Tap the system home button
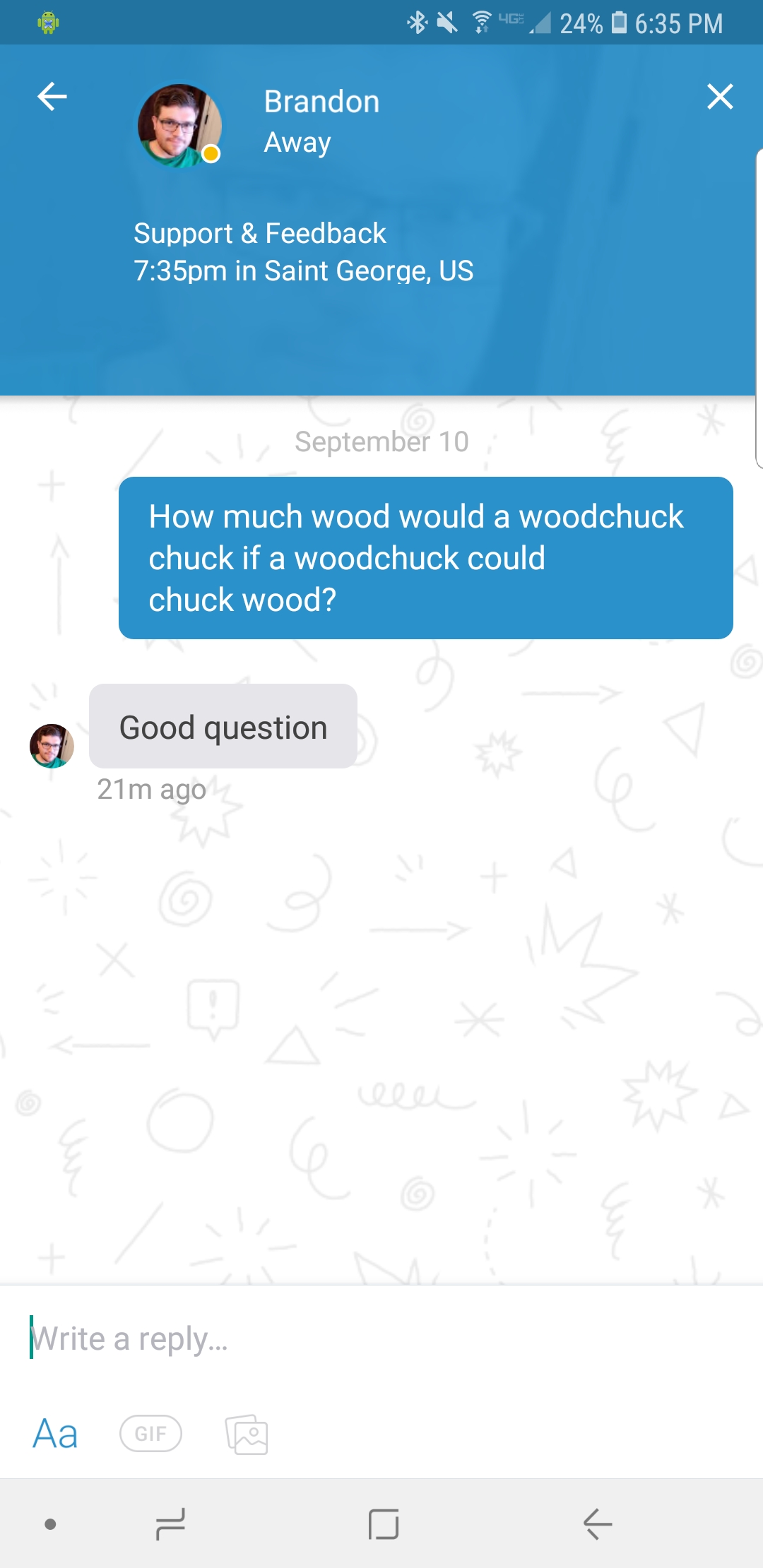 (384, 1524)
